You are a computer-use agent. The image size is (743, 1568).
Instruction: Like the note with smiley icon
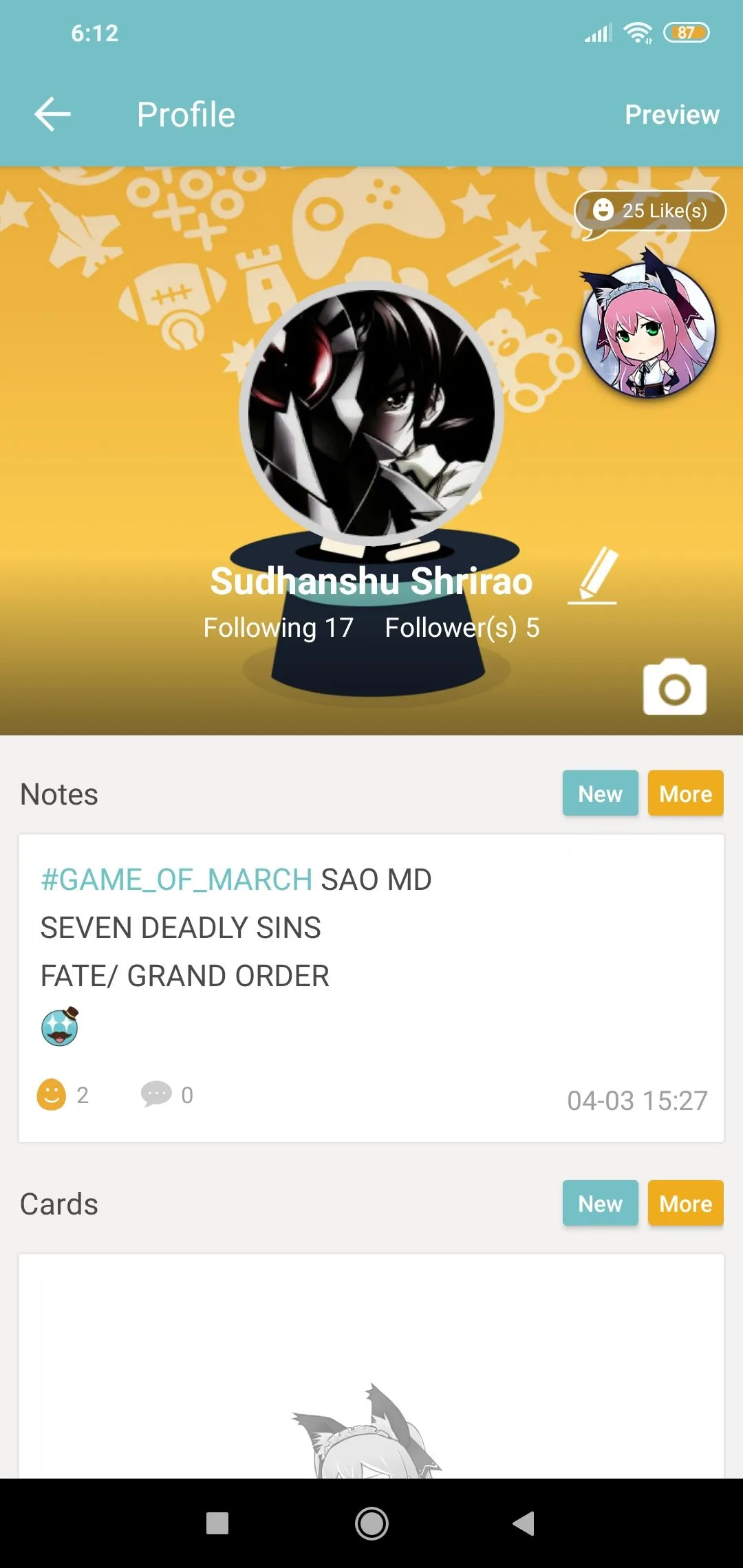(x=52, y=1094)
